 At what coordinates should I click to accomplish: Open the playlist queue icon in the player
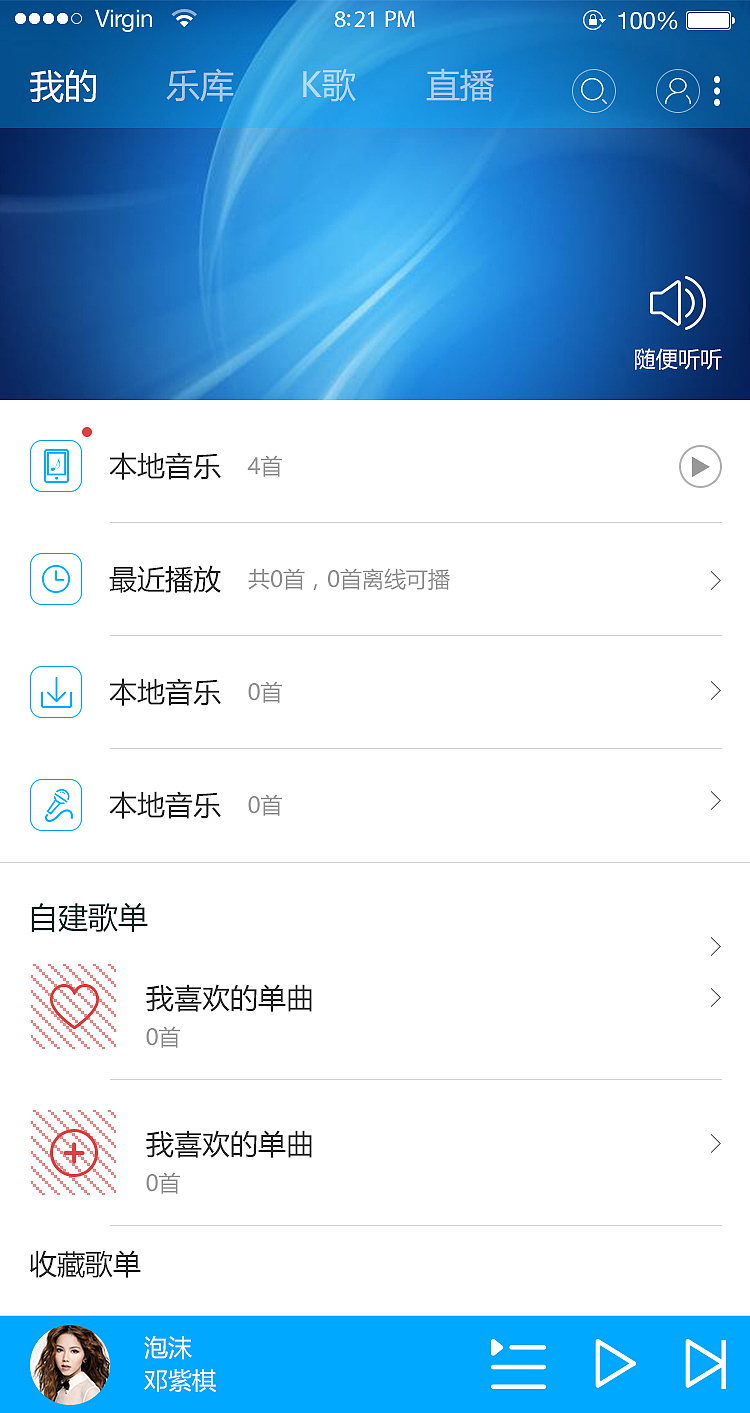coord(518,1362)
